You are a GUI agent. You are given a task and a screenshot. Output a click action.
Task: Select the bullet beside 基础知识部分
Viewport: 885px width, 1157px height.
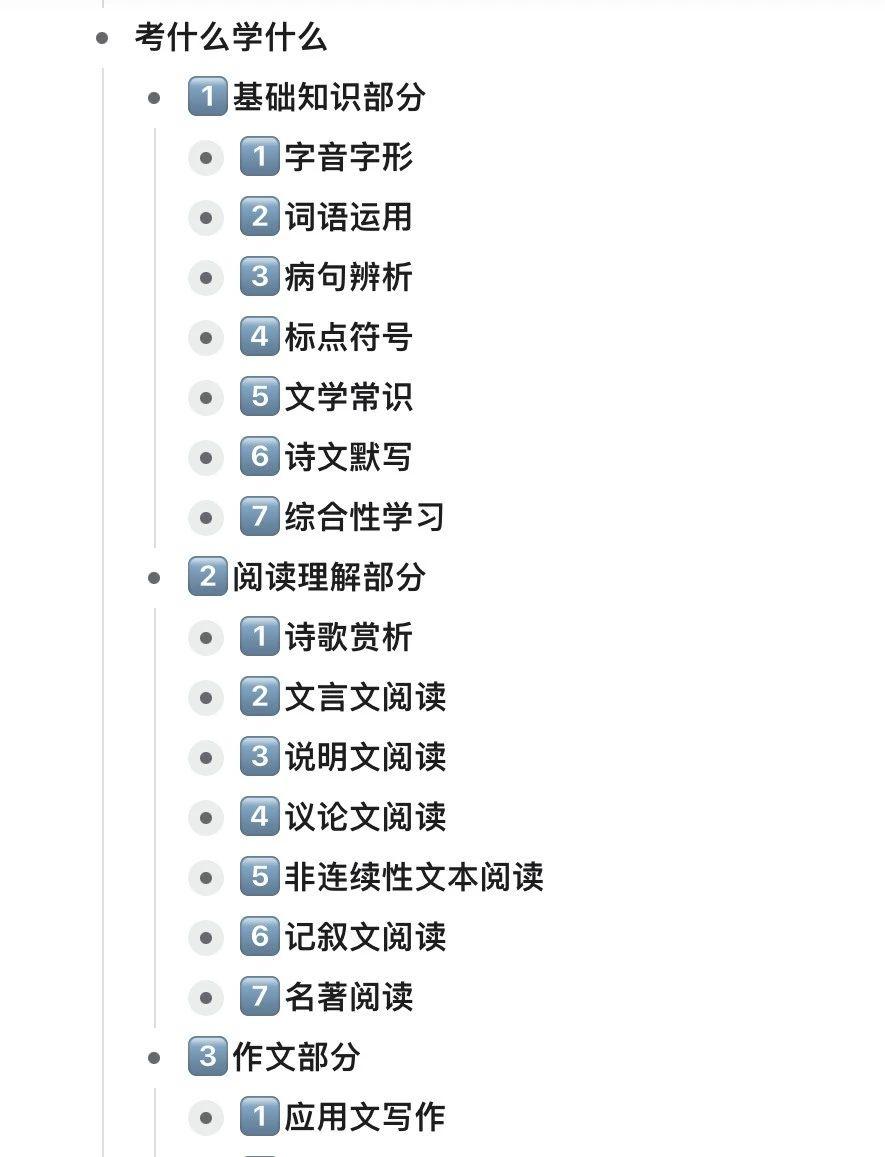coord(154,98)
